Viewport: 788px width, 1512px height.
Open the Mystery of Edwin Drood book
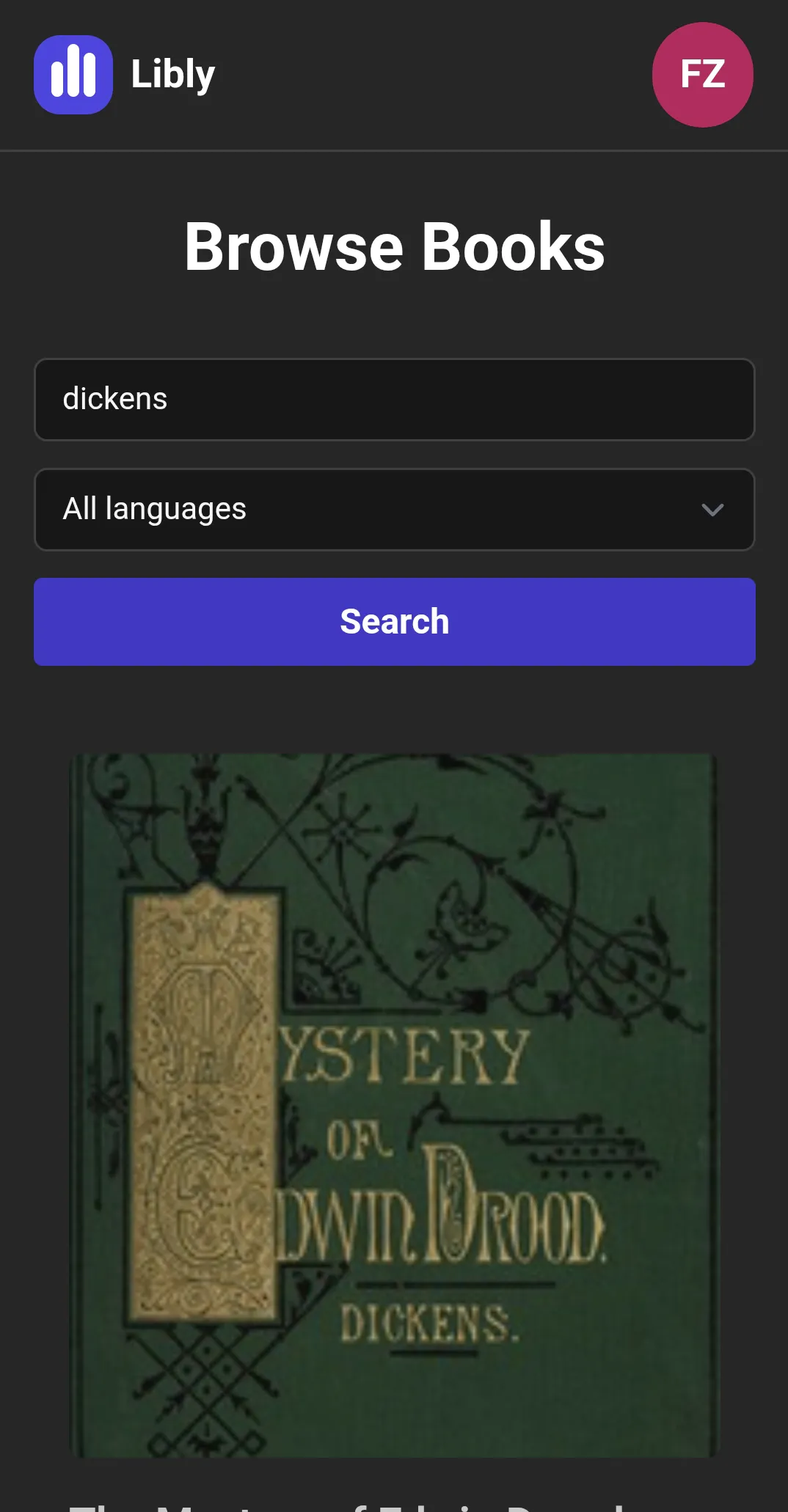[x=395, y=1106]
